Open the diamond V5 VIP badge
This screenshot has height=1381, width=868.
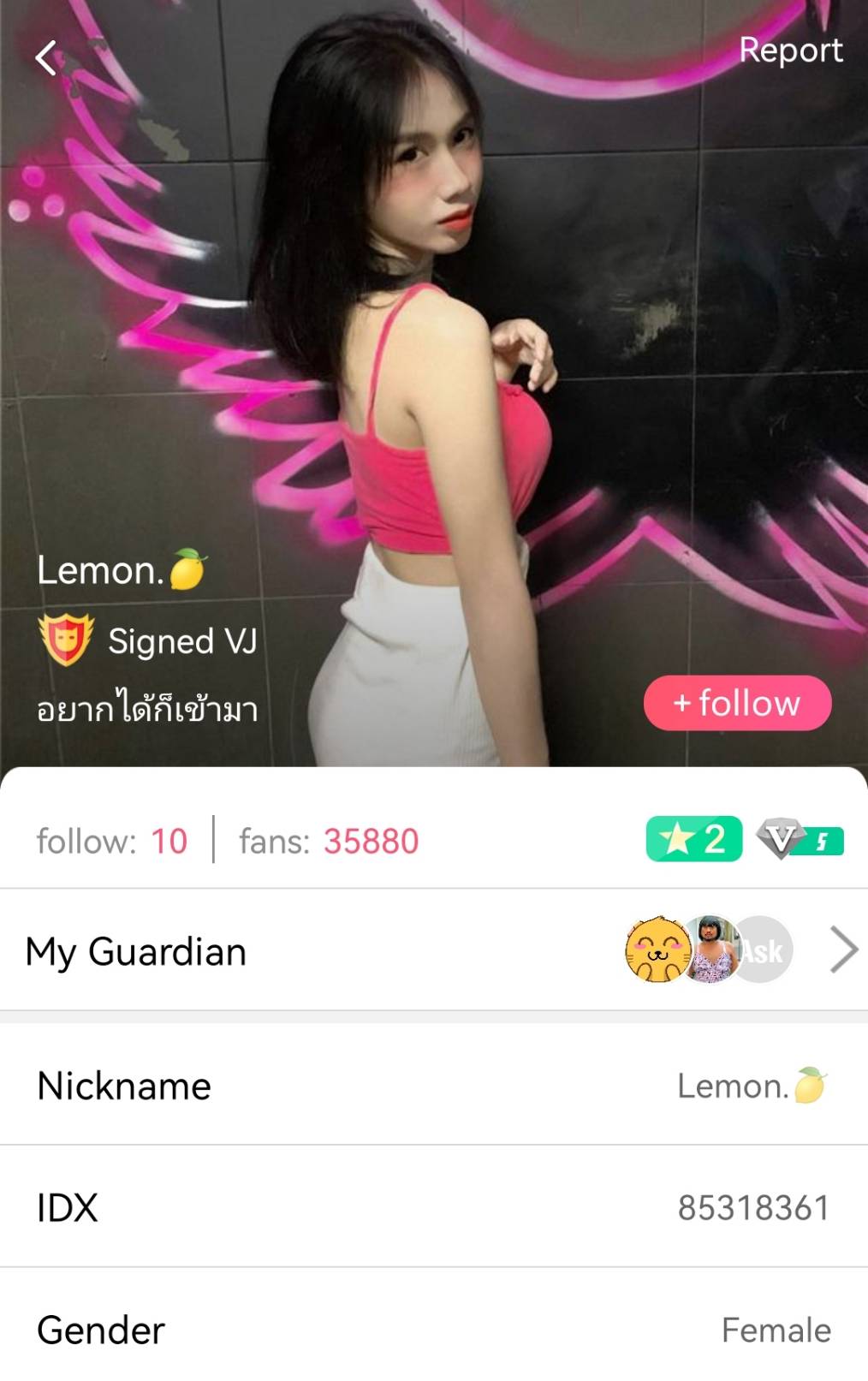[800, 839]
